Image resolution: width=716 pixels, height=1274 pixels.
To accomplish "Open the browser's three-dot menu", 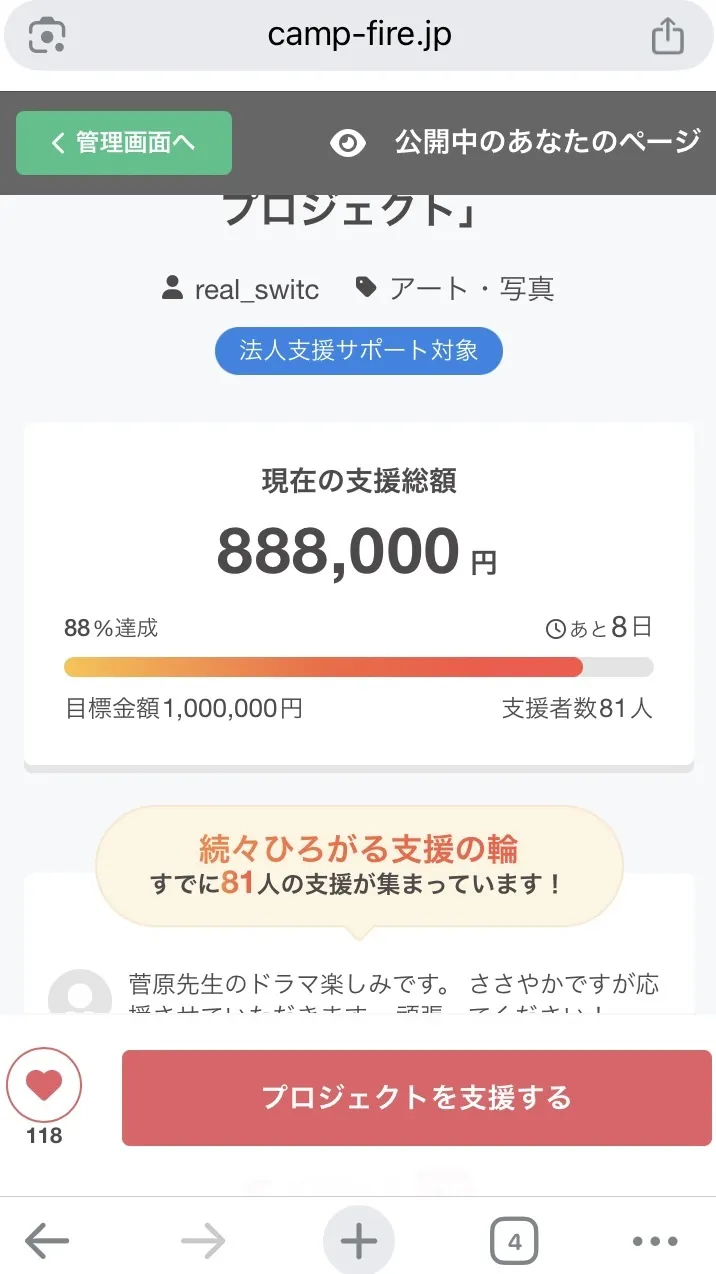I will [x=655, y=1242].
